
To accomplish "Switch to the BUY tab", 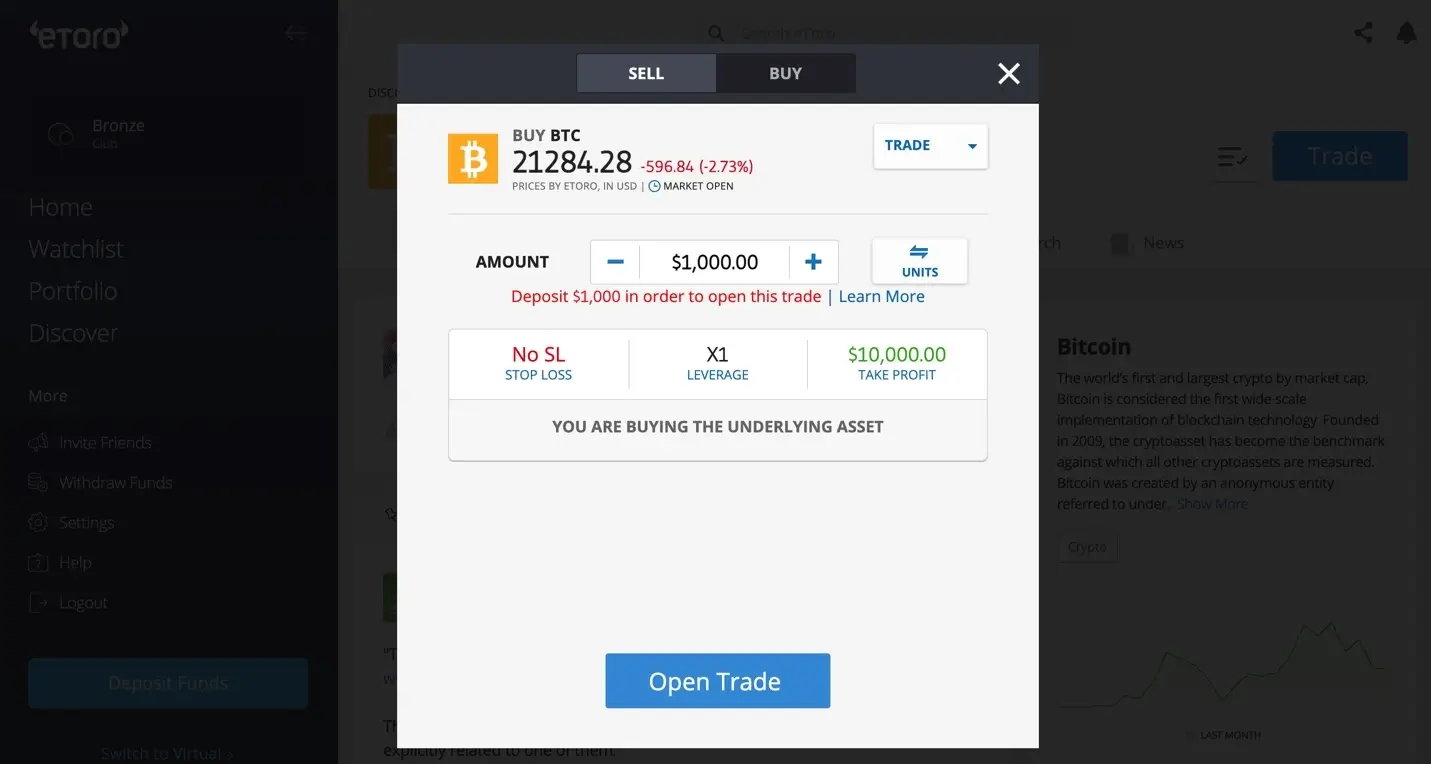I will [785, 73].
